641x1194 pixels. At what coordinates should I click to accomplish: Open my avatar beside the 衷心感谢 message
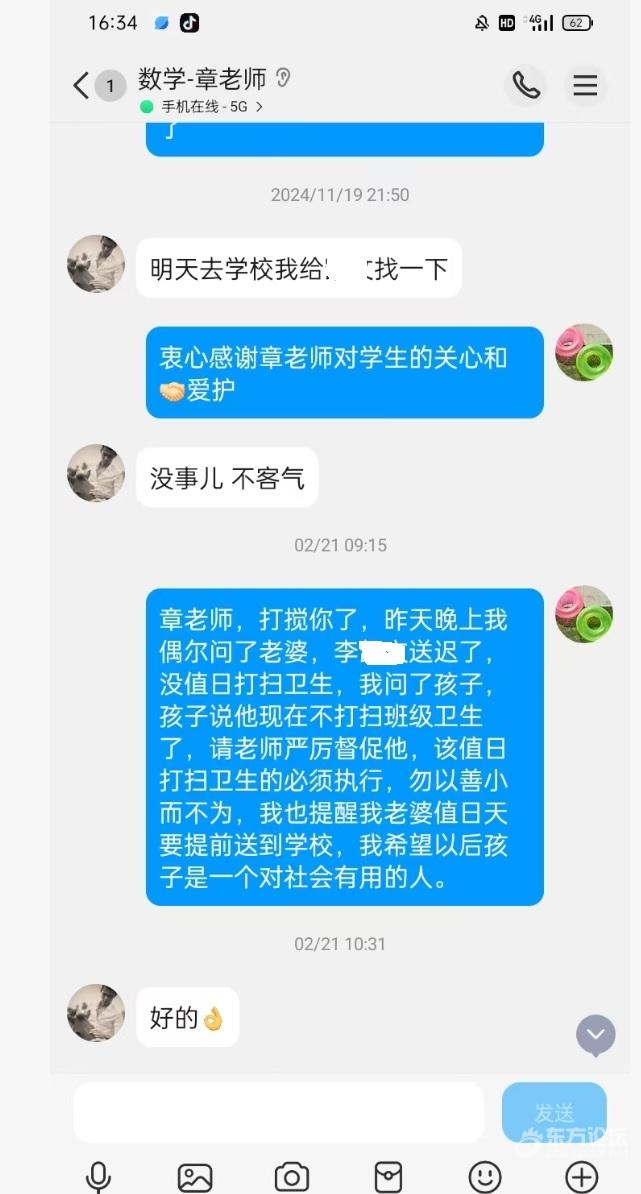[x=584, y=353]
